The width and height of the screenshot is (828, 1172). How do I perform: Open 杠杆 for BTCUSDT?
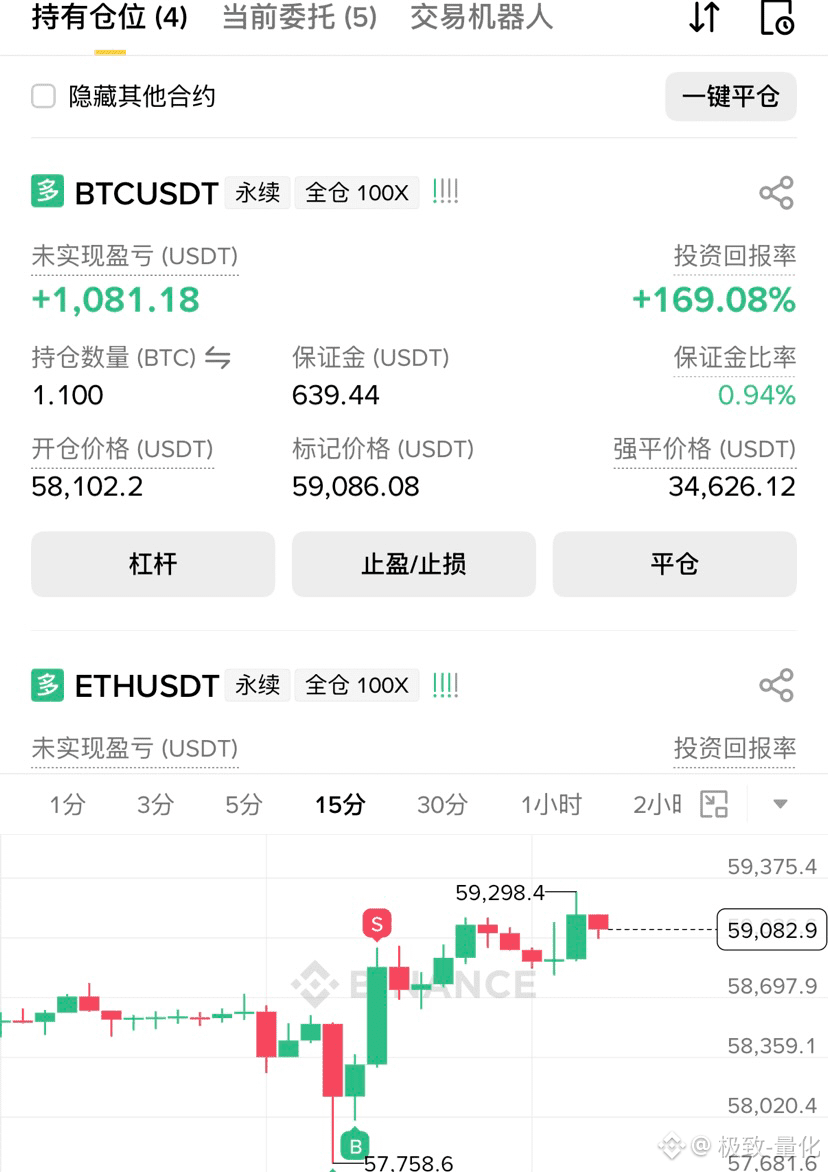tap(153, 564)
